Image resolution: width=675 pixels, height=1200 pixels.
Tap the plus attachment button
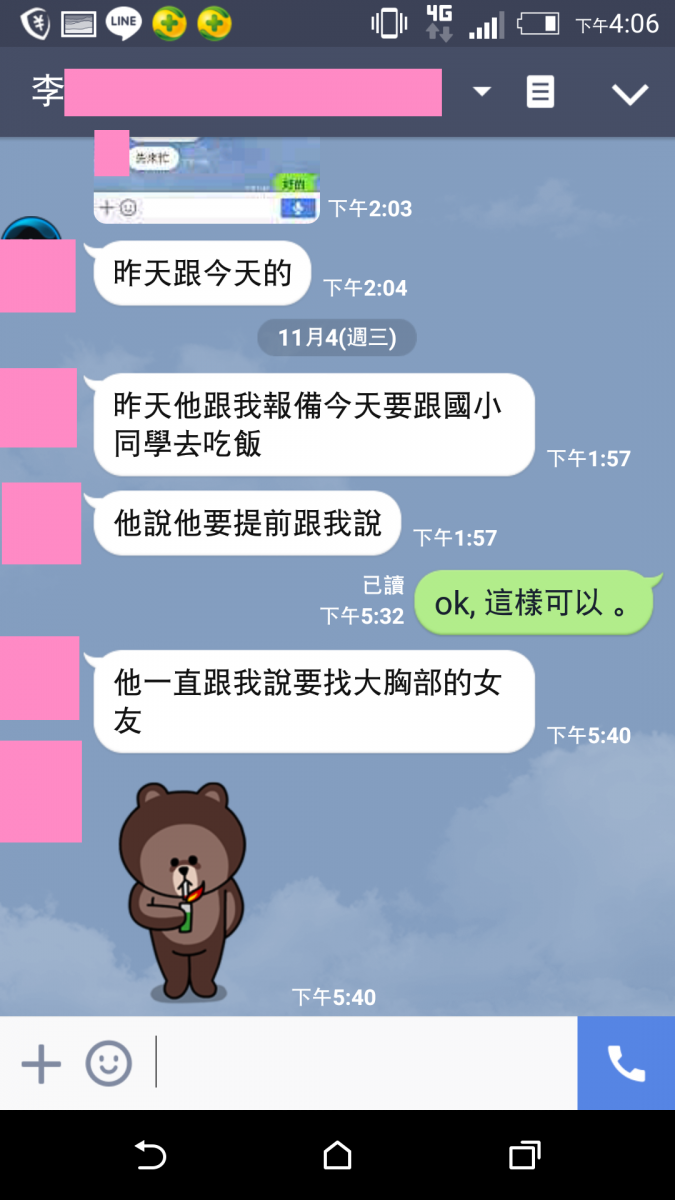41,1063
